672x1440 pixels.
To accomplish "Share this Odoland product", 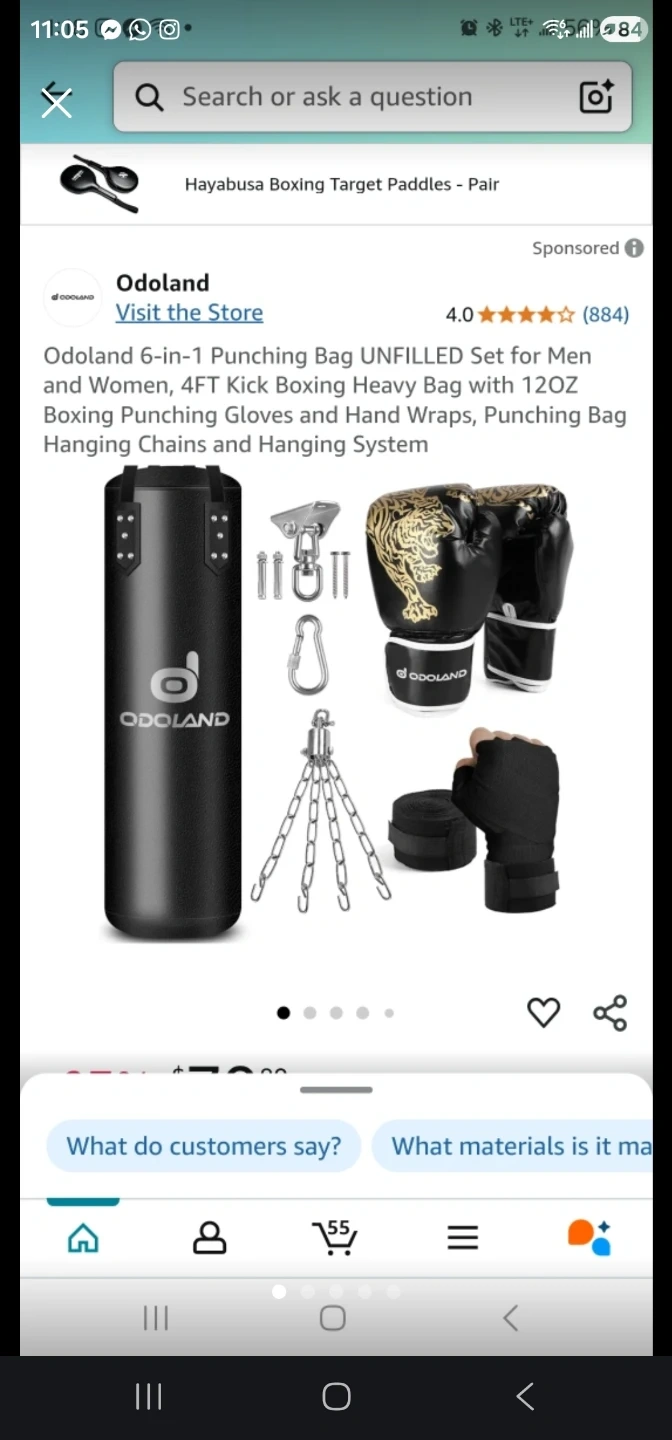I will [x=610, y=1012].
